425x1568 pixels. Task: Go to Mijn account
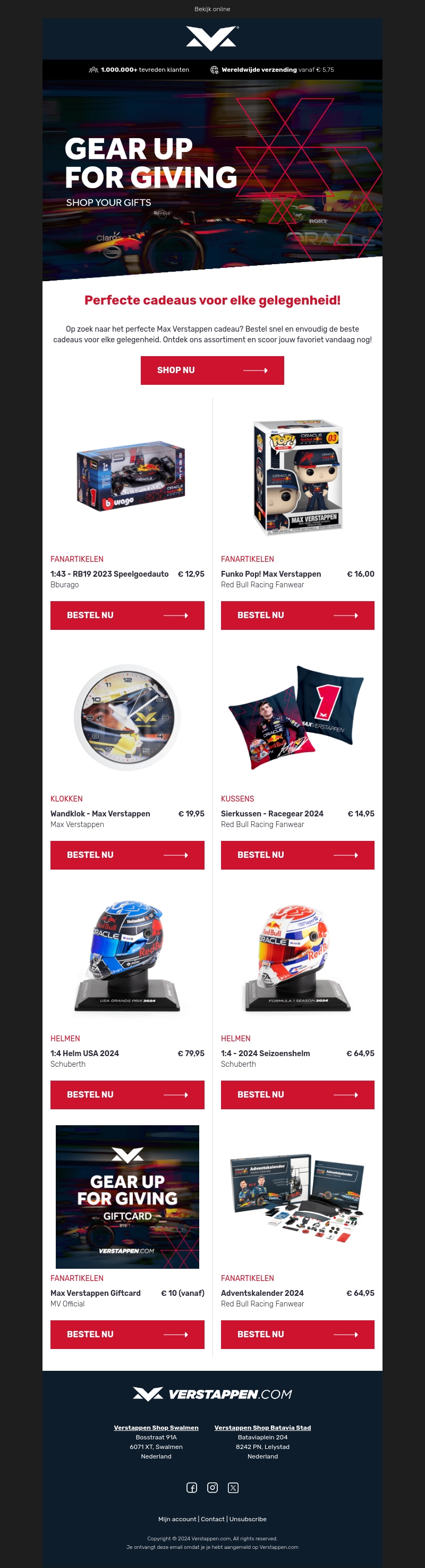(x=177, y=1519)
